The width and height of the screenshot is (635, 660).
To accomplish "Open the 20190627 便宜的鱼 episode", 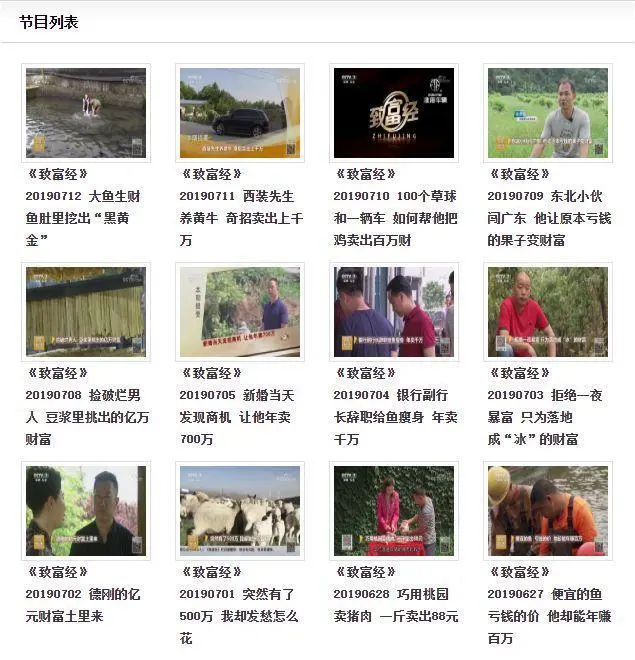I will coord(547,511).
